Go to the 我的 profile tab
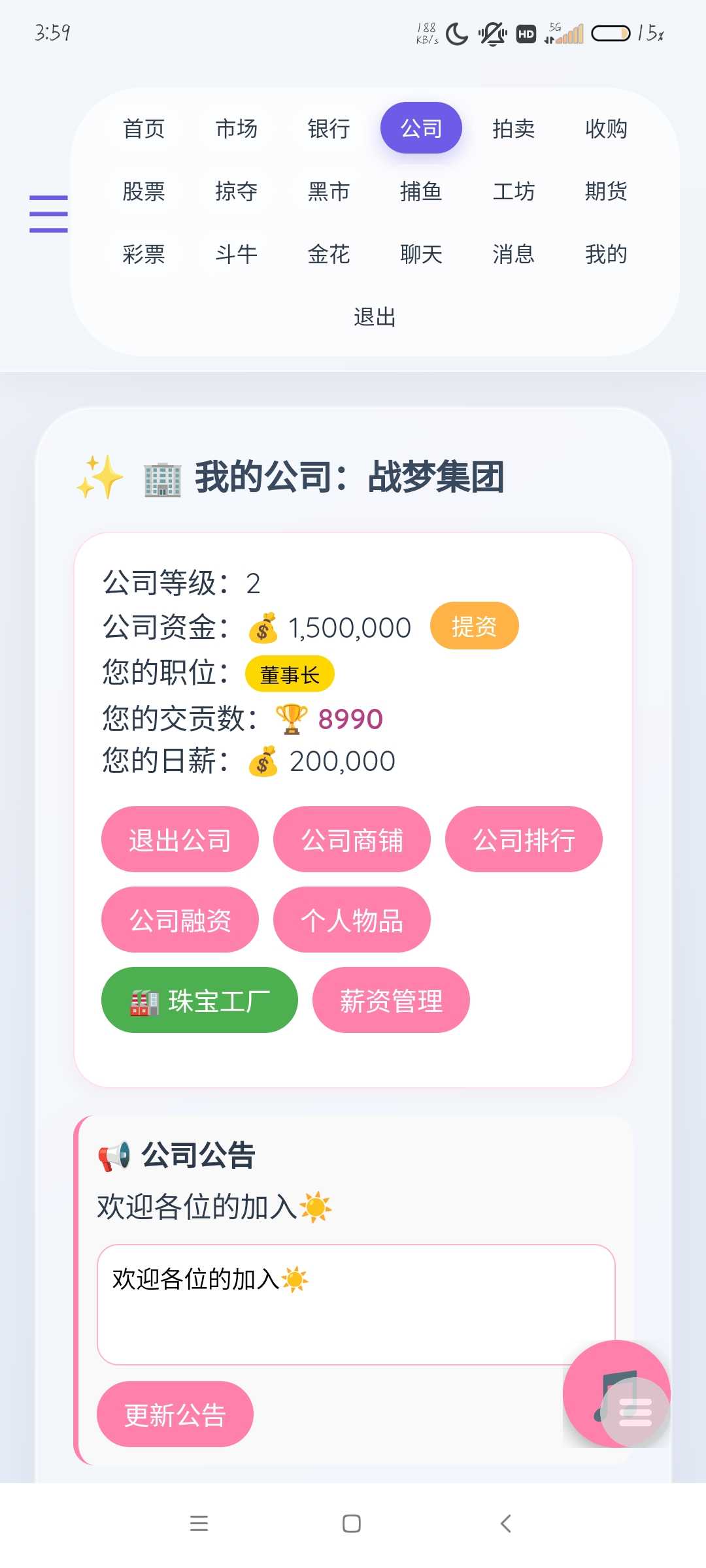The height and width of the screenshot is (1568, 706). pyautogui.click(x=606, y=254)
